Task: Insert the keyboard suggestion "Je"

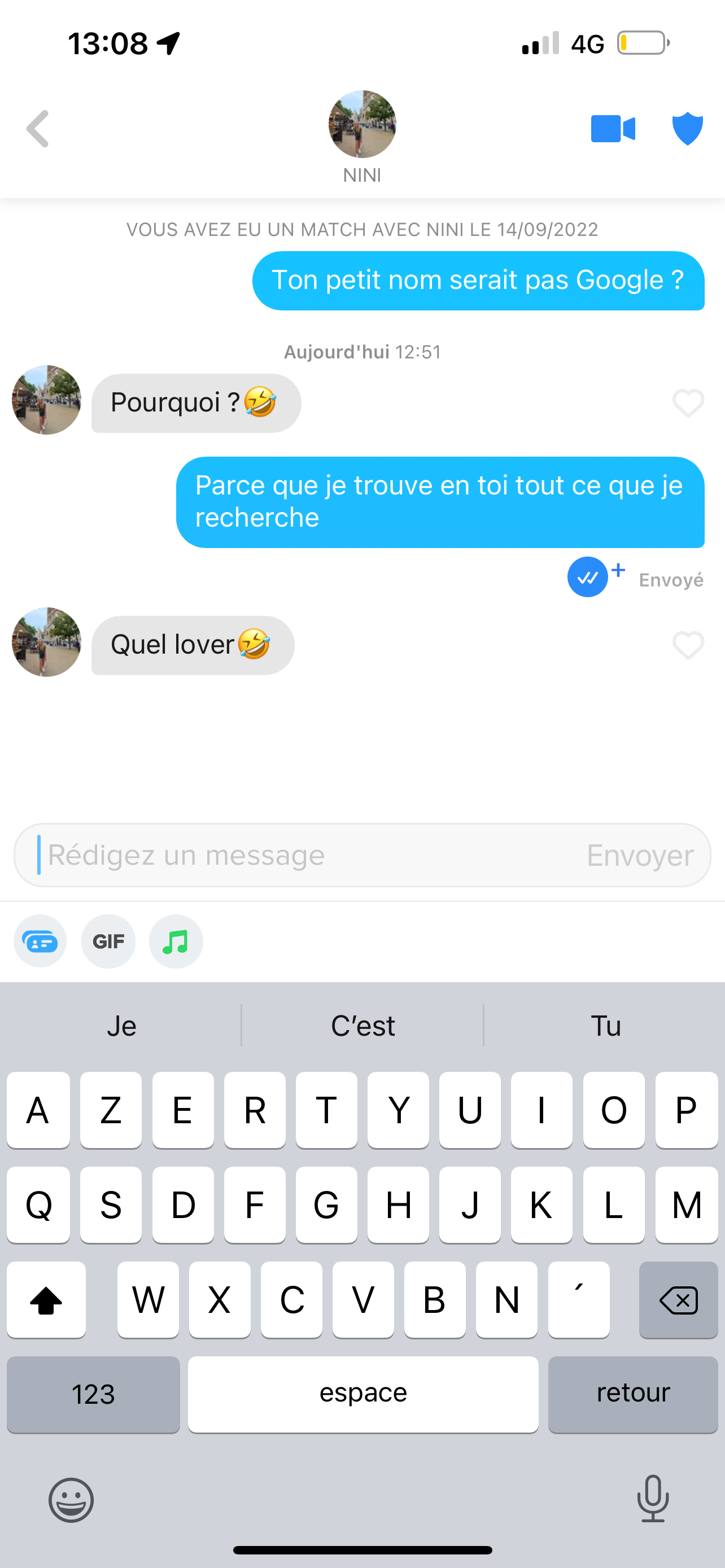Action: click(x=121, y=1026)
